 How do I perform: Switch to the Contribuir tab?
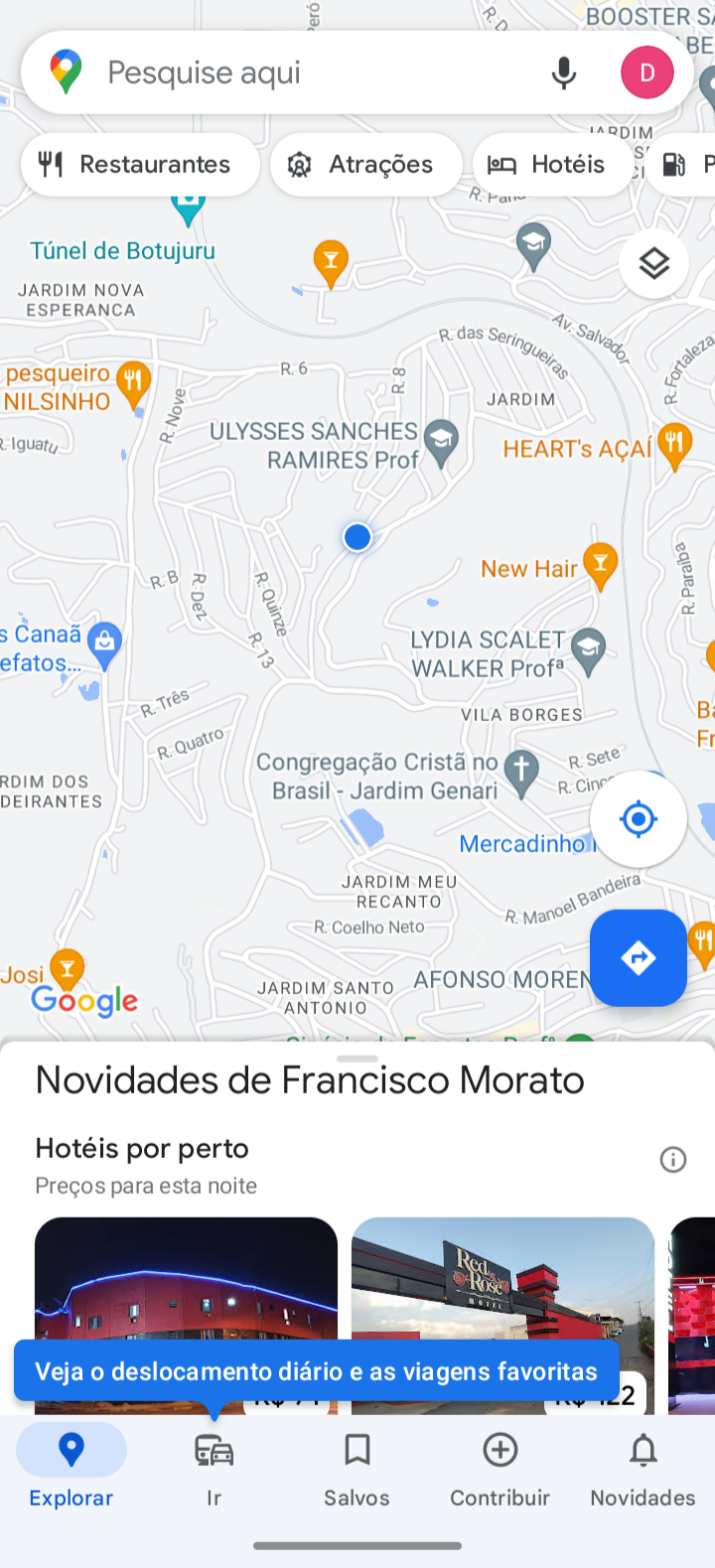(500, 1467)
